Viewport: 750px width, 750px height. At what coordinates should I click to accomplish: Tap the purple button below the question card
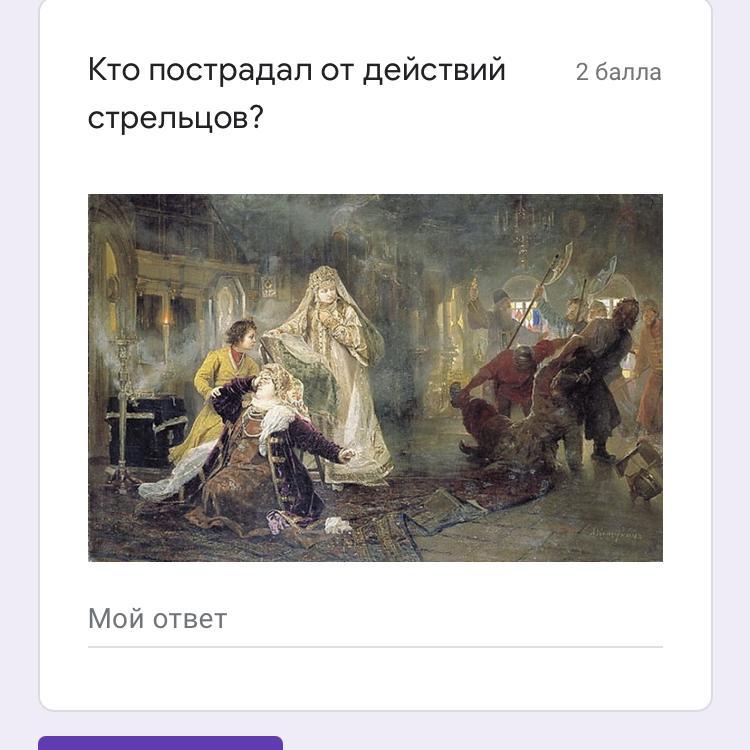(160, 743)
